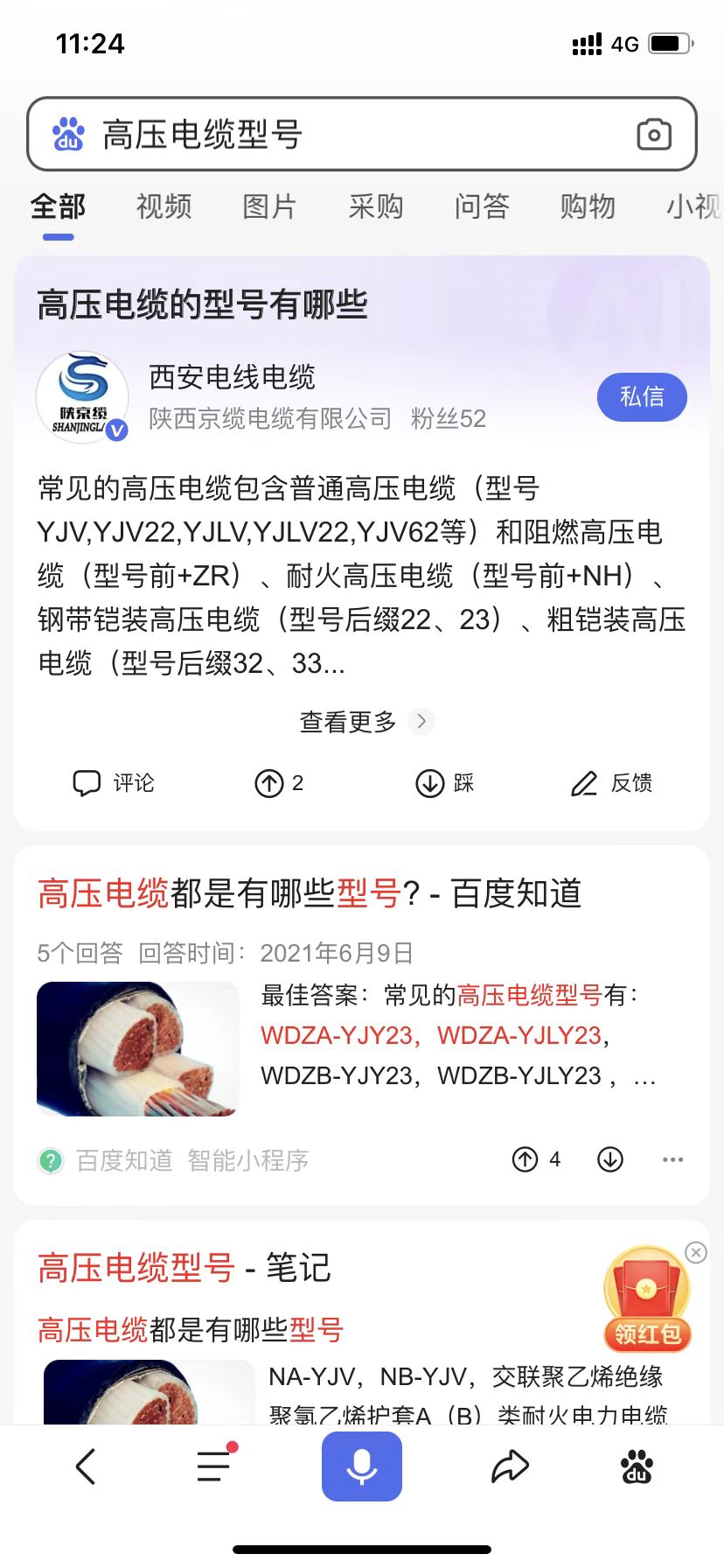Screen dimensions: 724x1568
Task: Open the 采购 tab
Action: click(x=375, y=206)
